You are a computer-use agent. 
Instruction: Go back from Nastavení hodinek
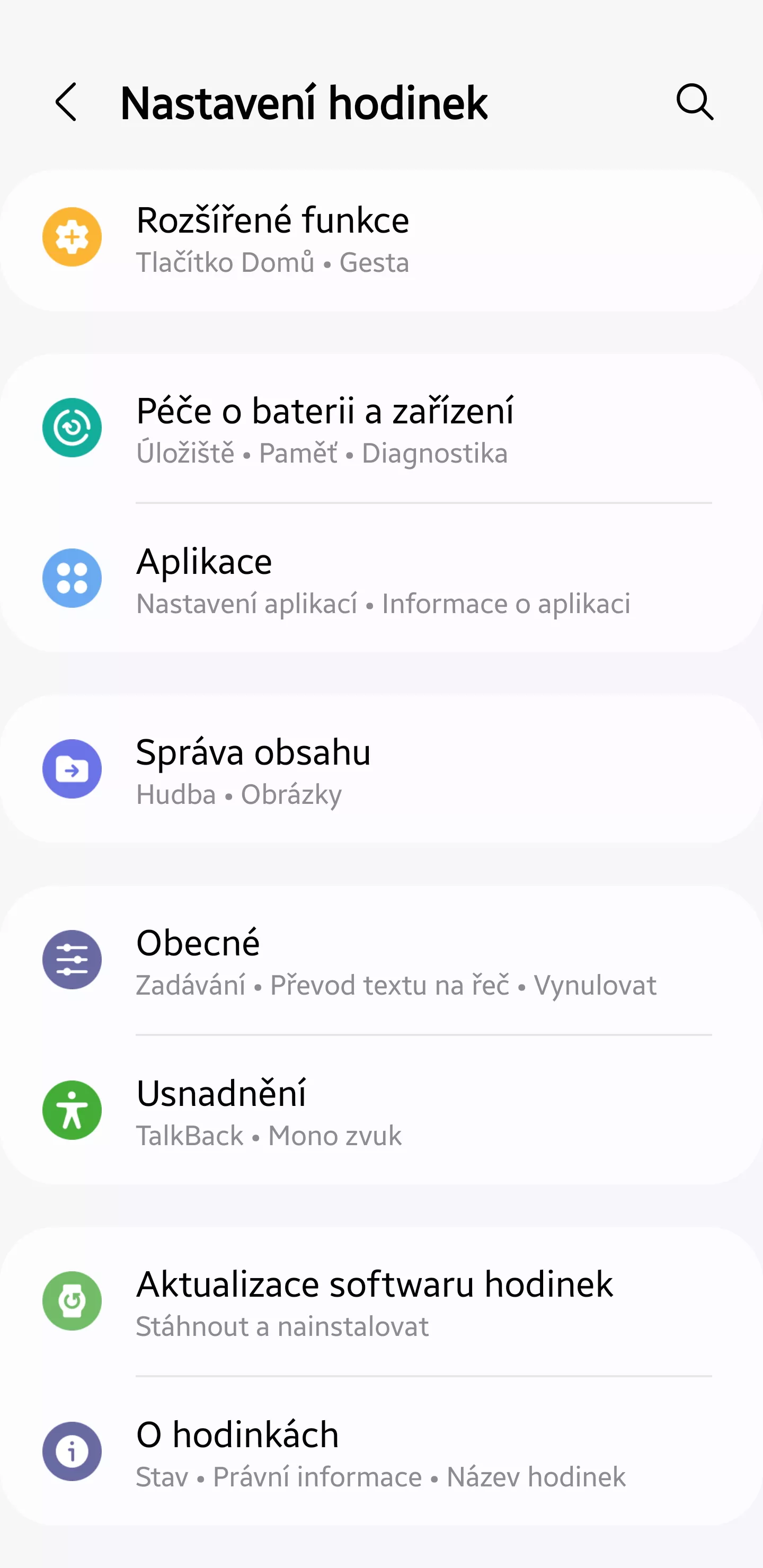[66, 102]
